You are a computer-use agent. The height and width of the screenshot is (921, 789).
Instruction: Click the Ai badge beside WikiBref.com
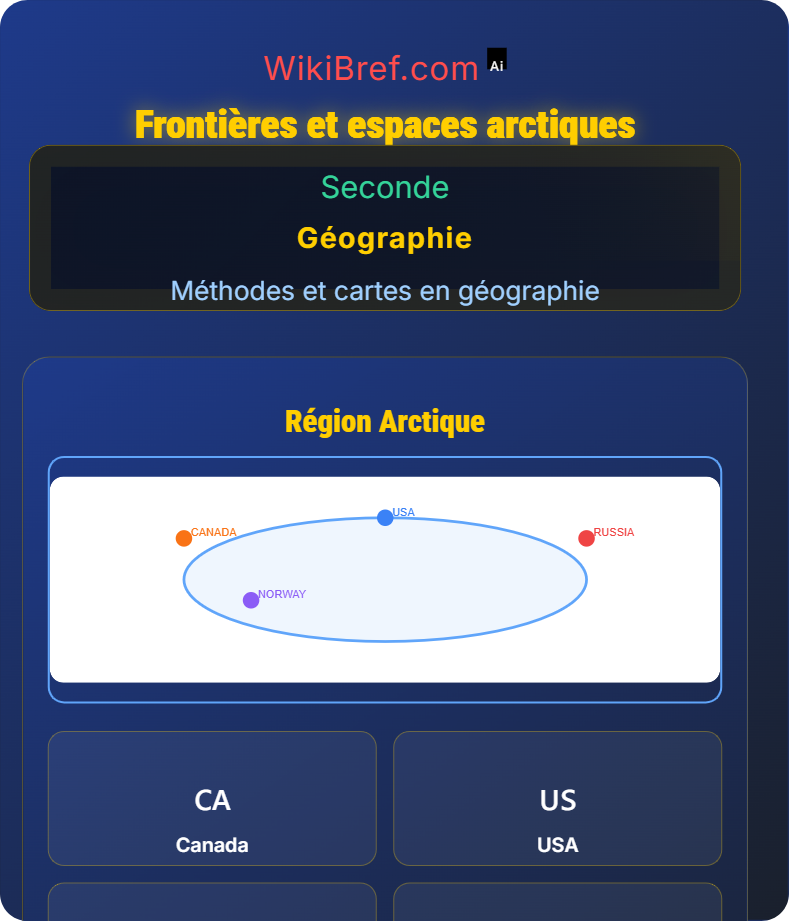(495, 60)
